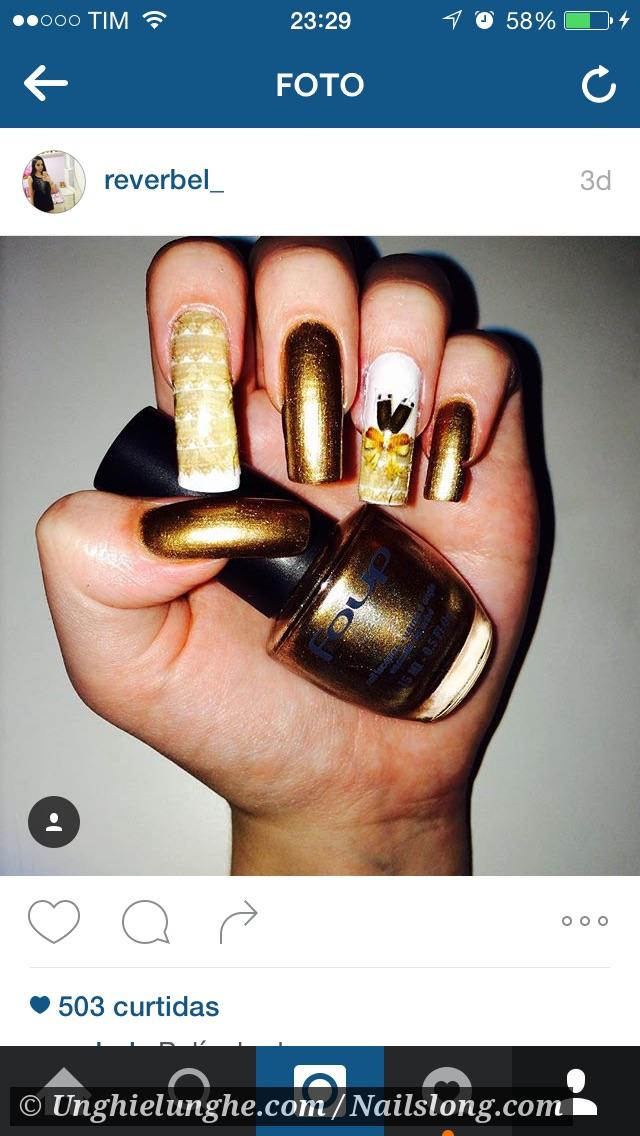Open the Camera tab

pos(320,1090)
